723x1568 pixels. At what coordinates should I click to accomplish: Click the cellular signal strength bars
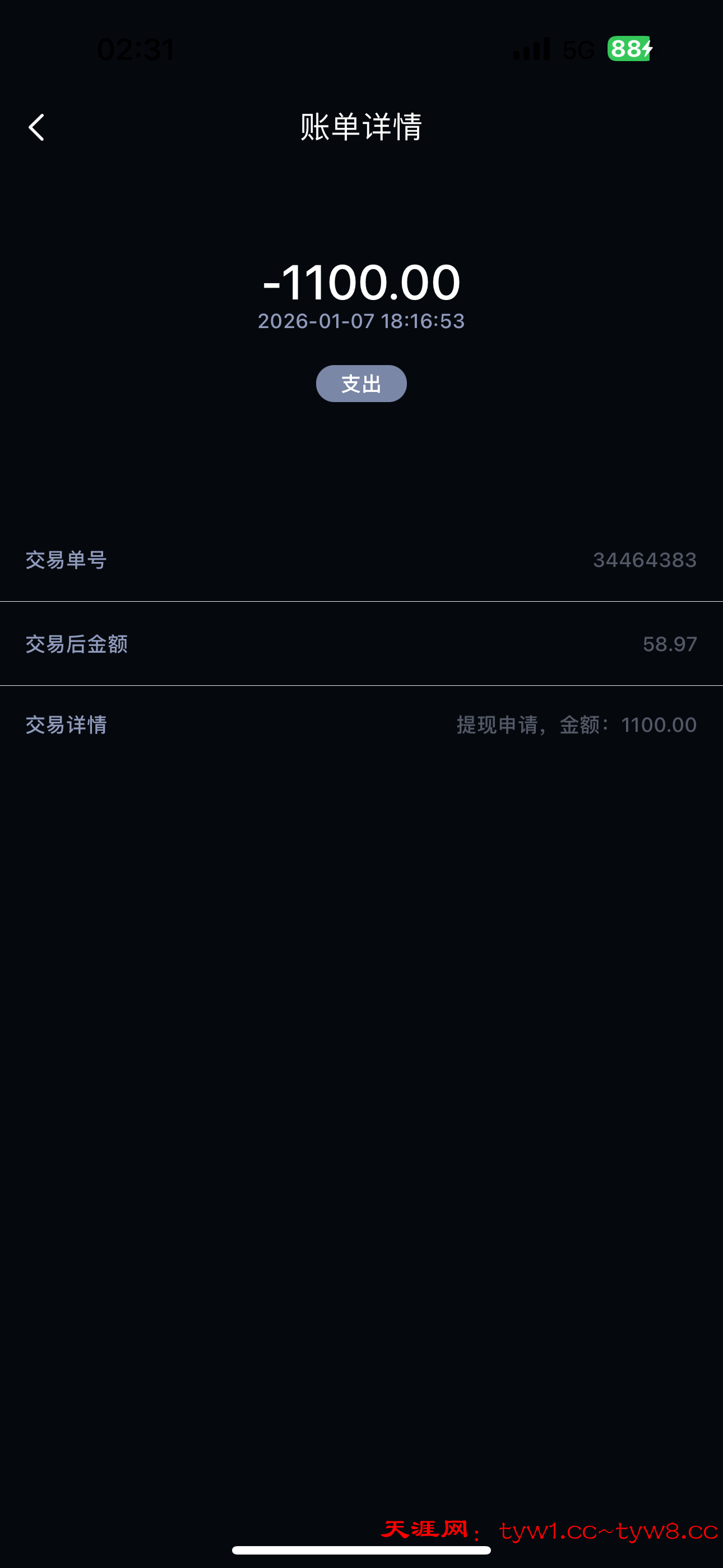click(x=531, y=49)
